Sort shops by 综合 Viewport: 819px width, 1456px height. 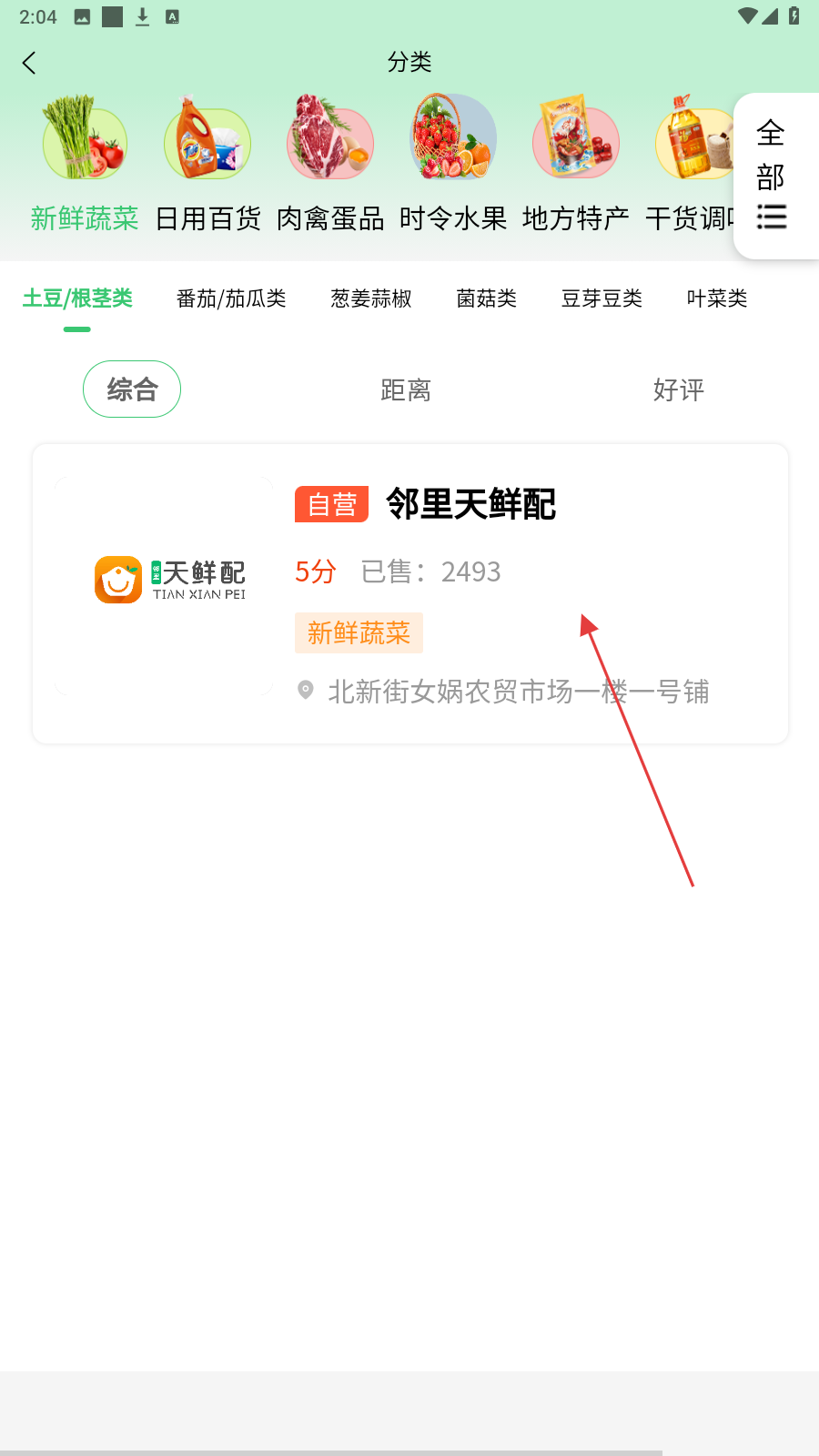tap(132, 389)
